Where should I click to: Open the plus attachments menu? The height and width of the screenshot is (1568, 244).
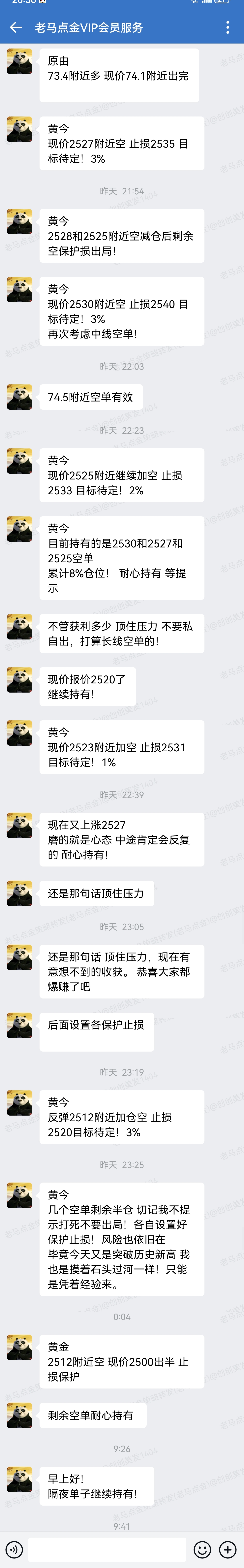[x=228, y=1549]
